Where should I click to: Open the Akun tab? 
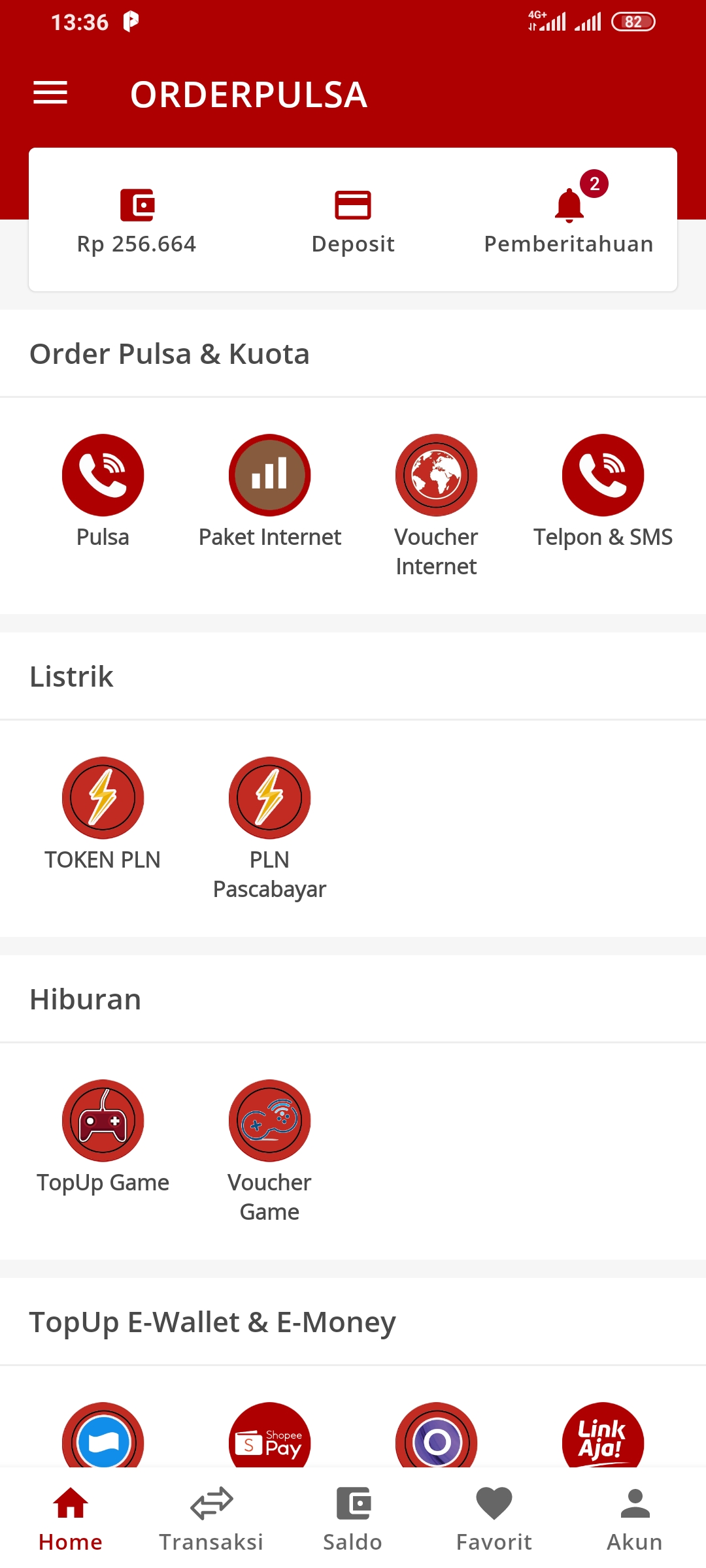point(635,1520)
